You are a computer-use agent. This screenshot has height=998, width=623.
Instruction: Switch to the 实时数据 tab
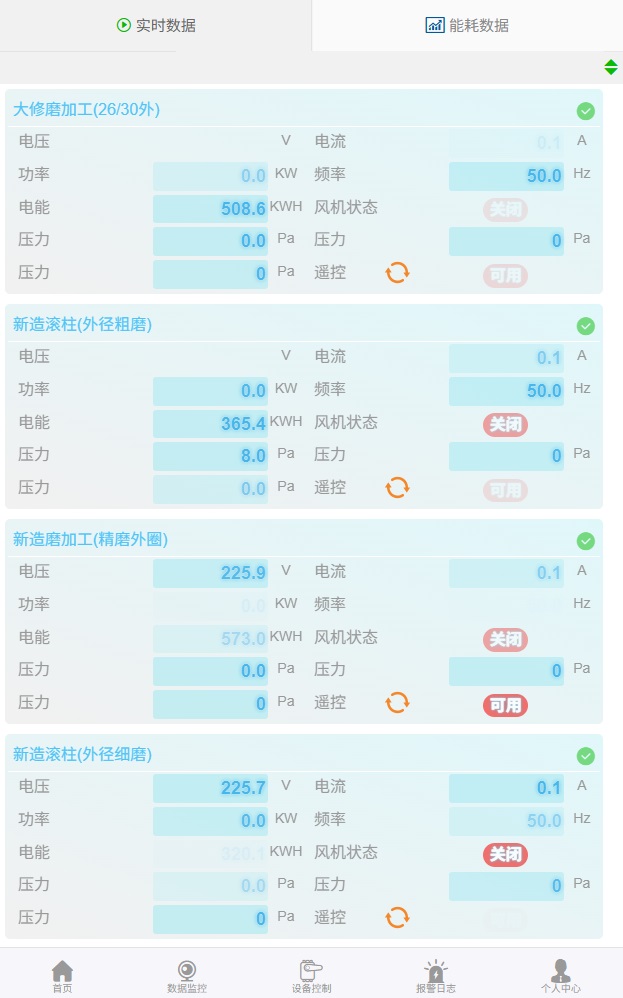click(156, 26)
